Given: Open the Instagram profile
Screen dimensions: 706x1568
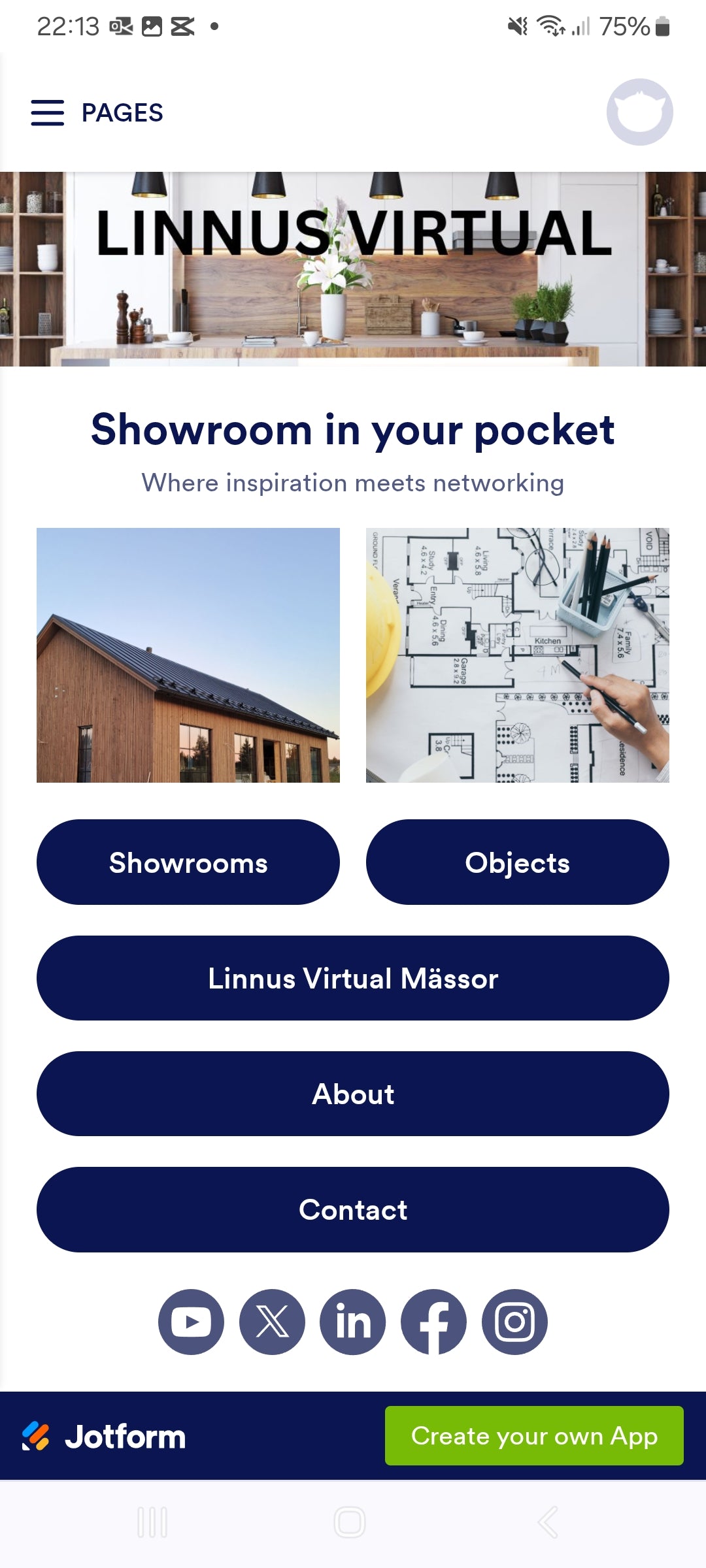Looking at the screenshot, I should click(x=514, y=1322).
